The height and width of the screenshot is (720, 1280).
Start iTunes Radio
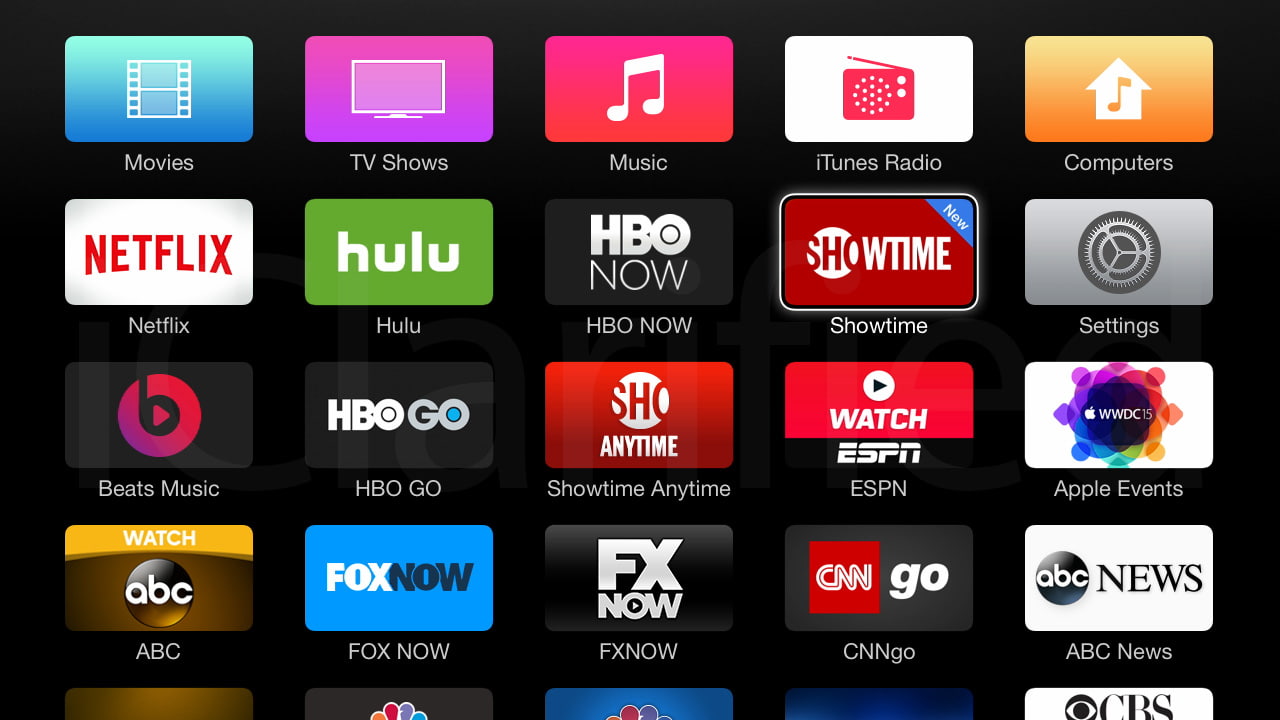point(879,89)
